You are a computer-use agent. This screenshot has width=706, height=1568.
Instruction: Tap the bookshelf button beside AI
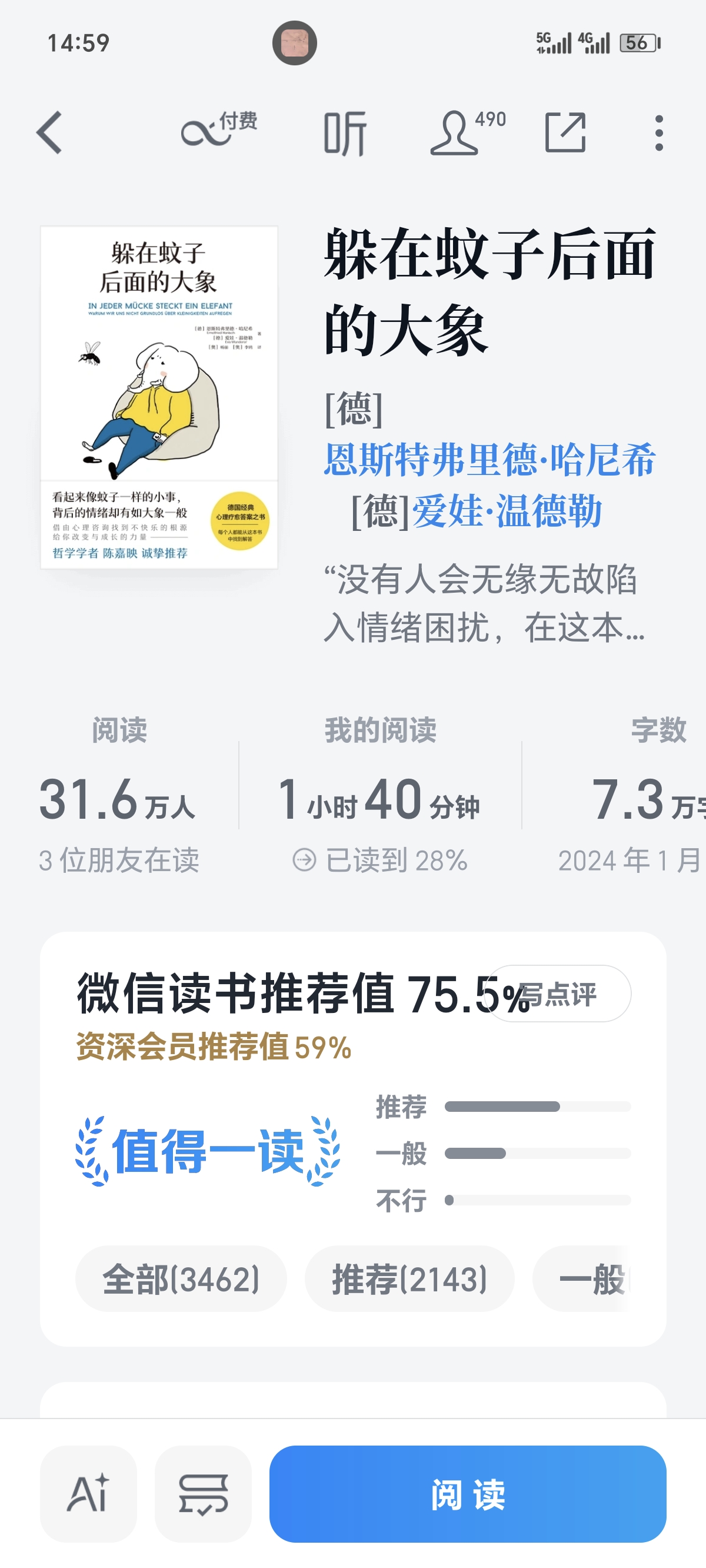(x=204, y=1494)
